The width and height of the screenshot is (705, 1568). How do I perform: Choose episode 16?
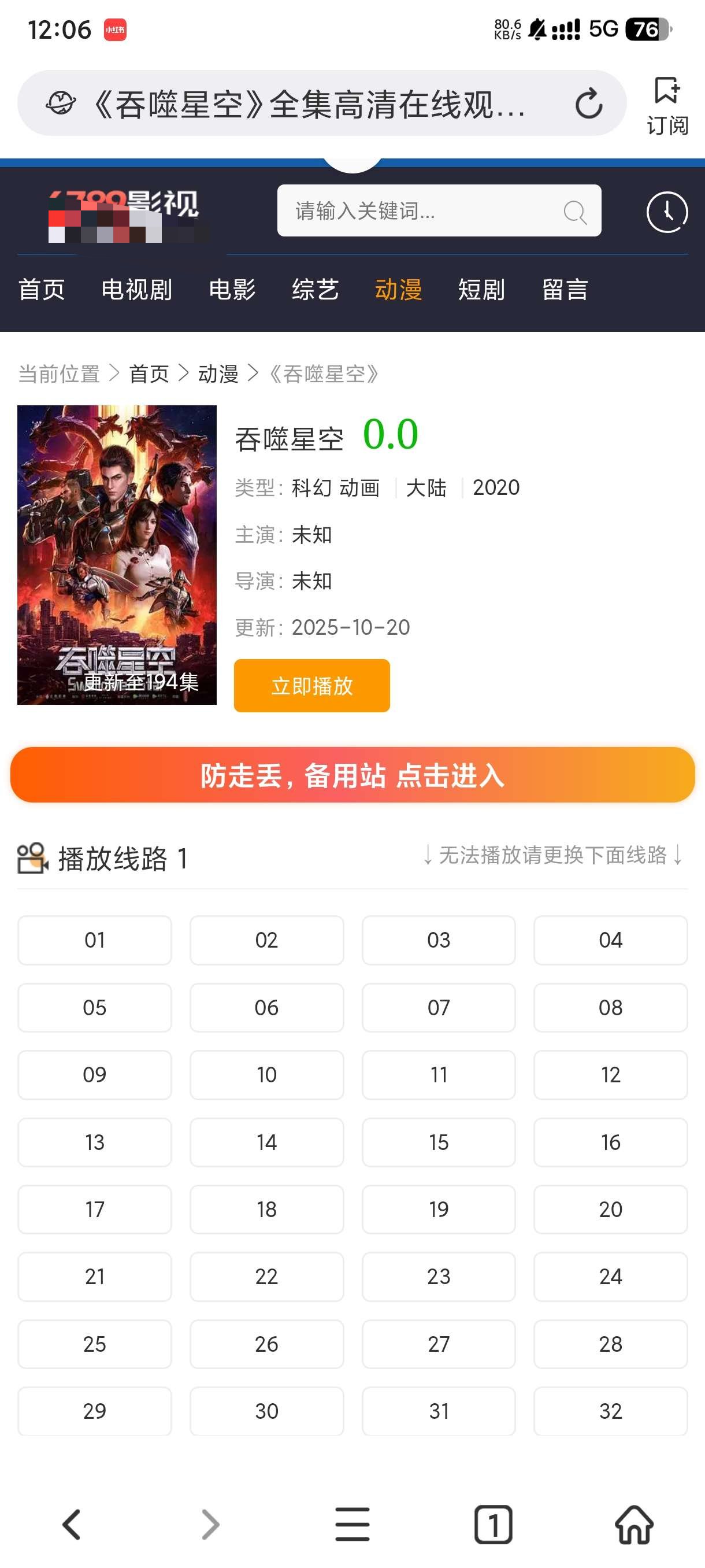point(610,1142)
